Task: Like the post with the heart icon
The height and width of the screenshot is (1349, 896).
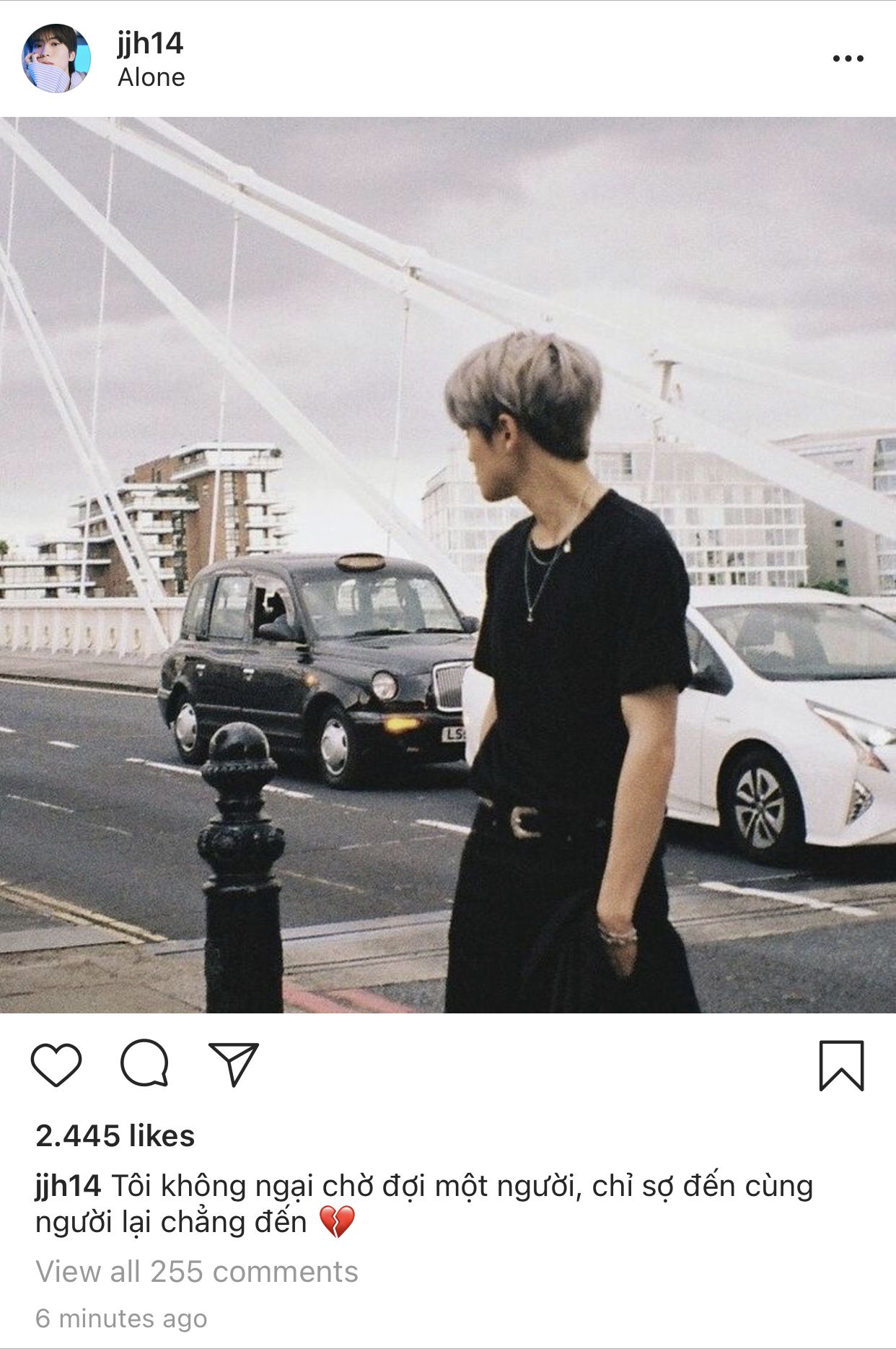Action: pos(56,1064)
